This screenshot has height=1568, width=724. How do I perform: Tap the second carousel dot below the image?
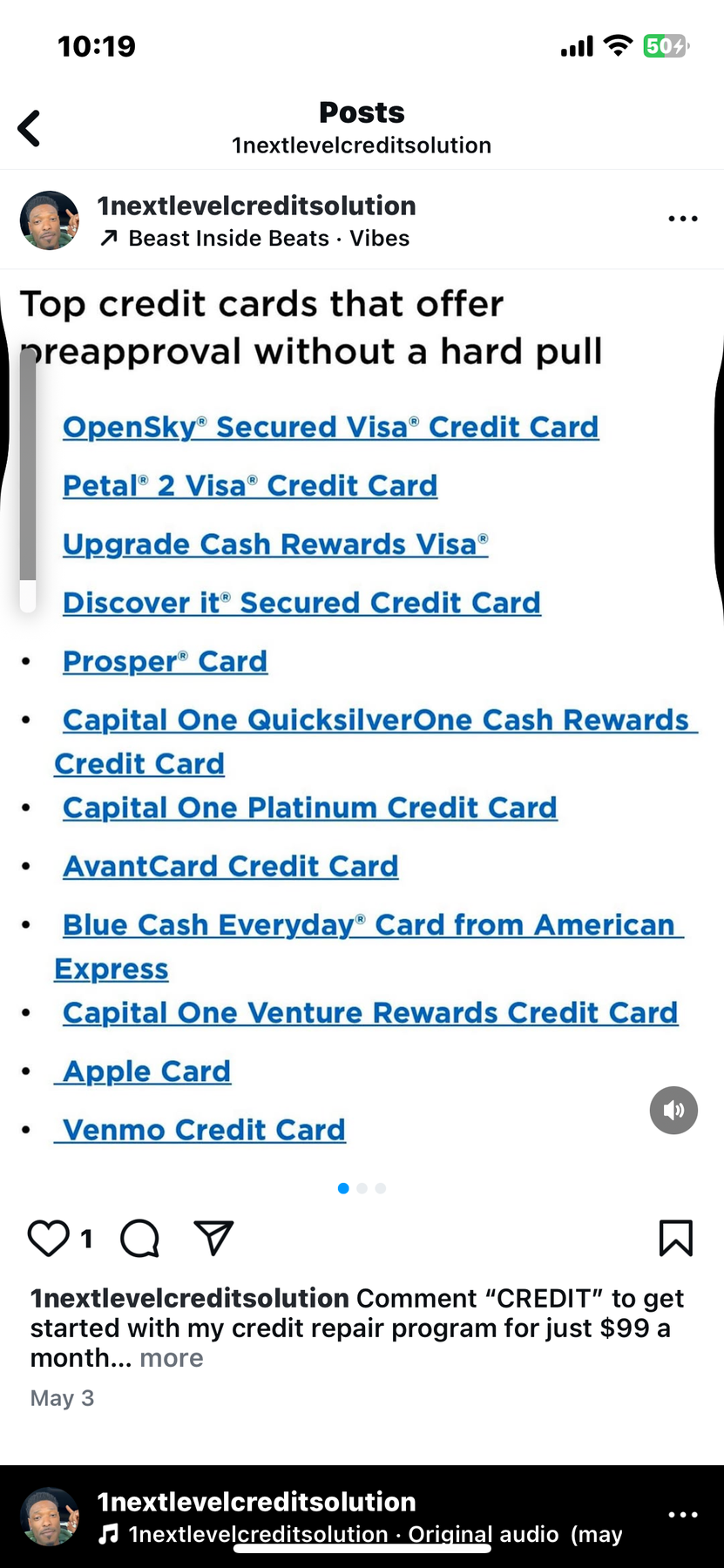362,1187
